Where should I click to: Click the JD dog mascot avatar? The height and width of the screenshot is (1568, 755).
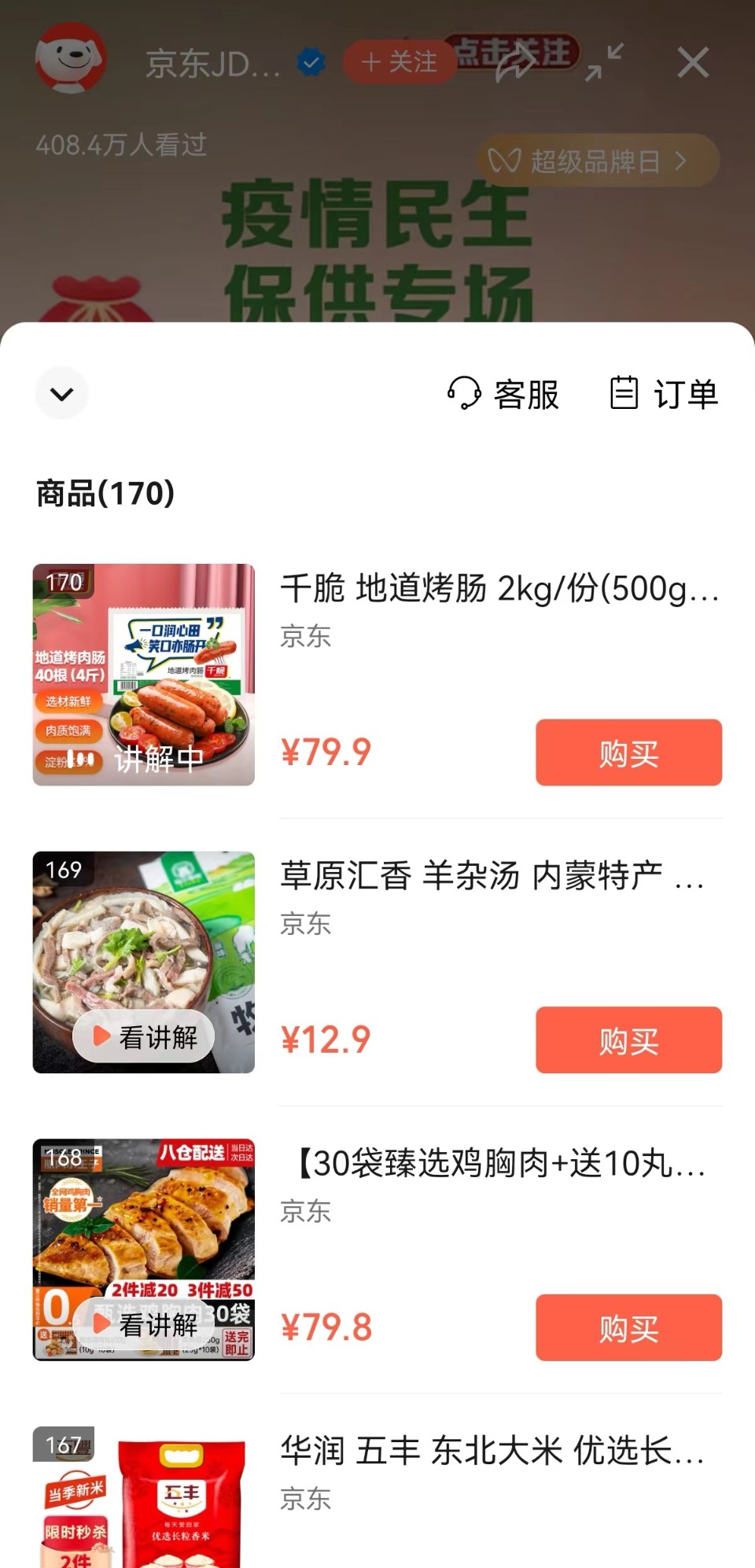(x=71, y=63)
